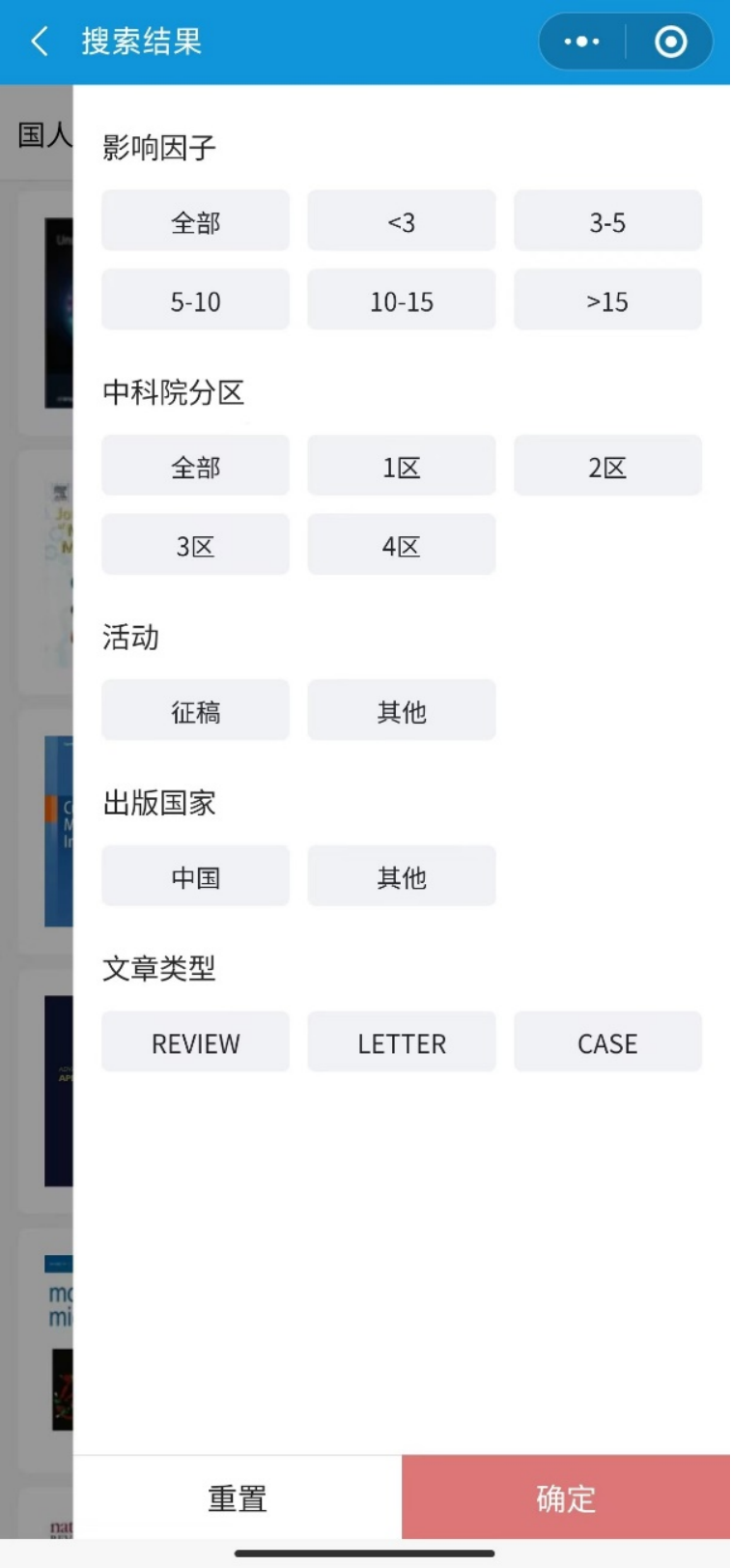731x1568 pixels.
Task: Open the mini program more options menu
Action: (x=581, y=42)
